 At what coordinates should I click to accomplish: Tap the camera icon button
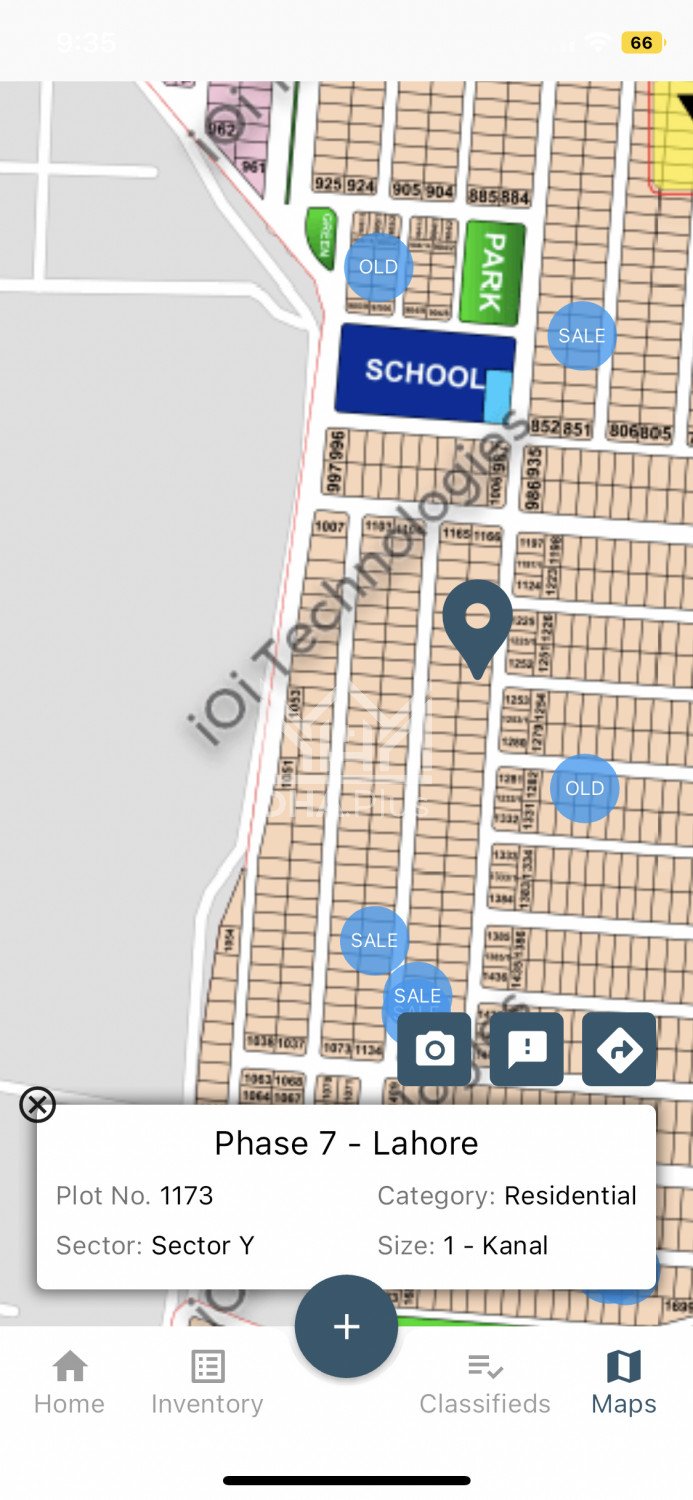(434, 1049)
